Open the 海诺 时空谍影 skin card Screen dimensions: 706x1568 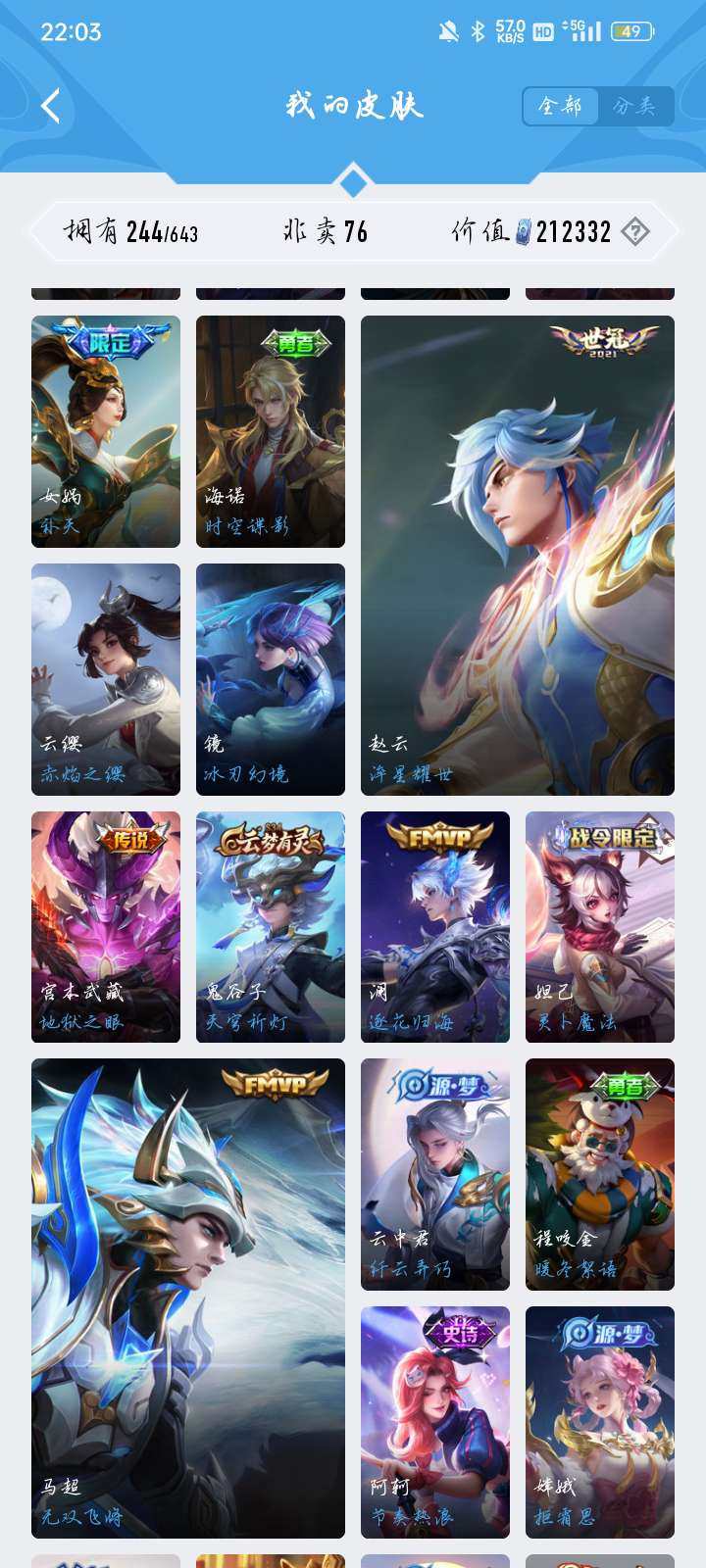(271, 431)
